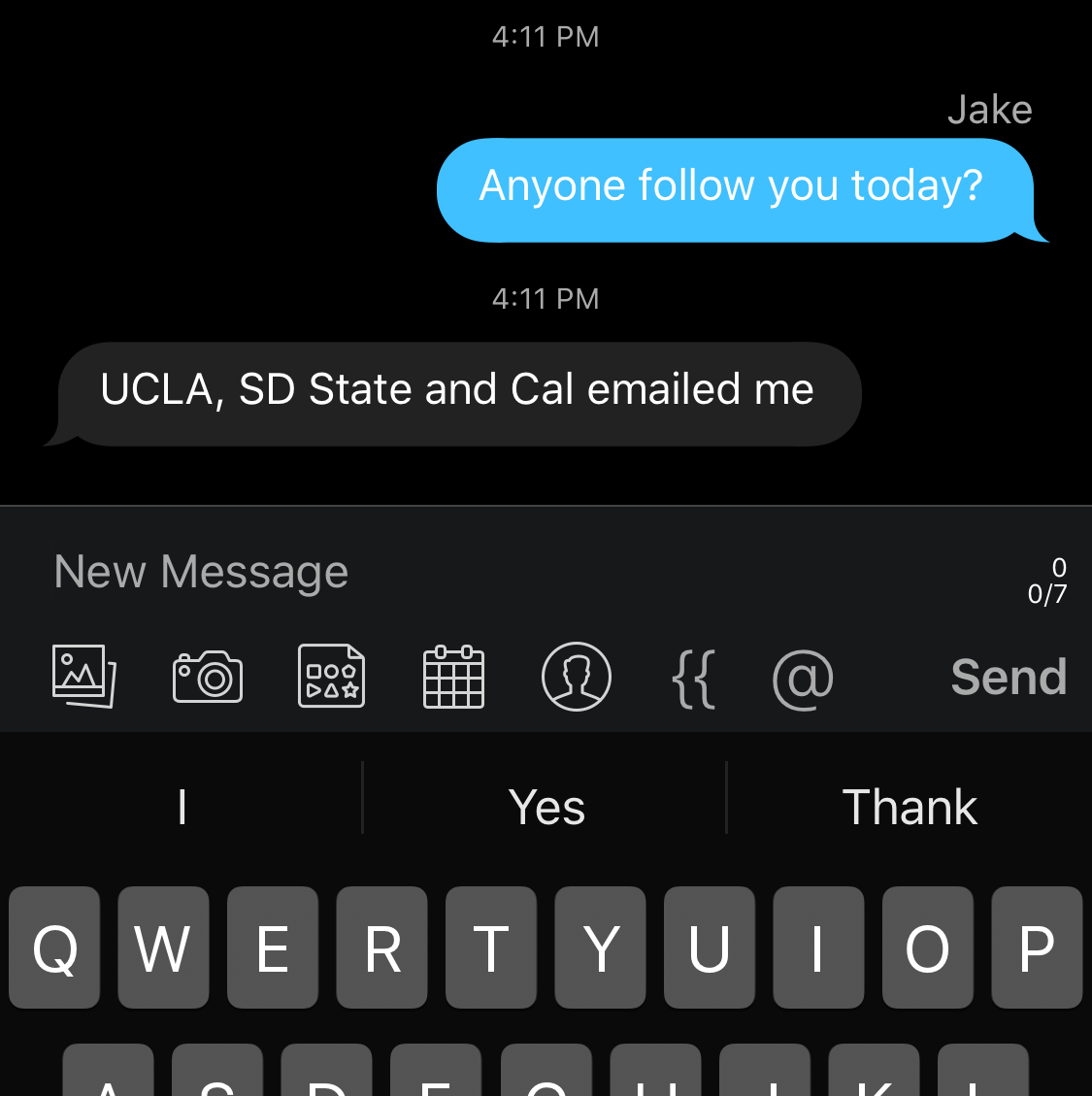
Task: Open the stickers and shapes icon
Action: pos(331,677)
